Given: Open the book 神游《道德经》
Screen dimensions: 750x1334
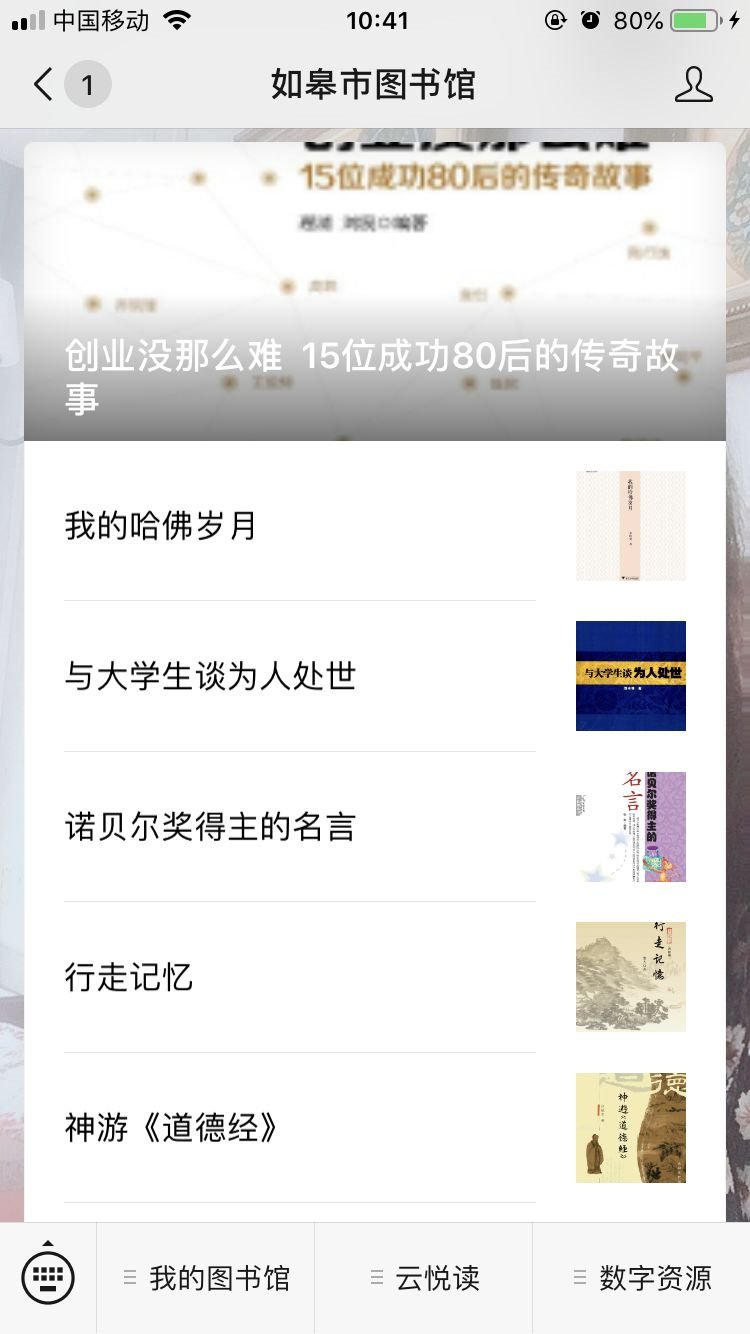Looking at the screenshot, I should pos(300,1128).
